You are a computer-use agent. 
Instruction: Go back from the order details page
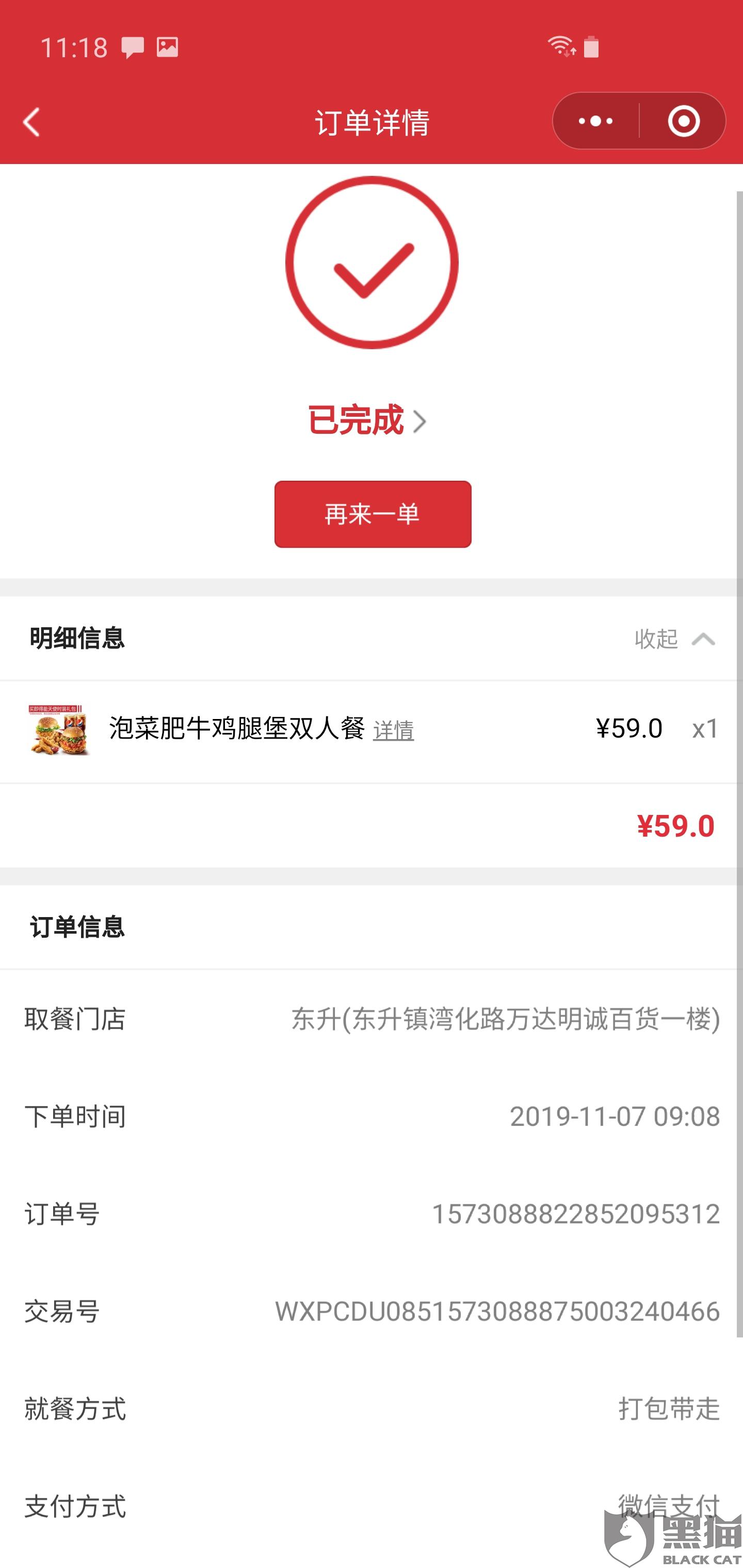coord(31,122)
